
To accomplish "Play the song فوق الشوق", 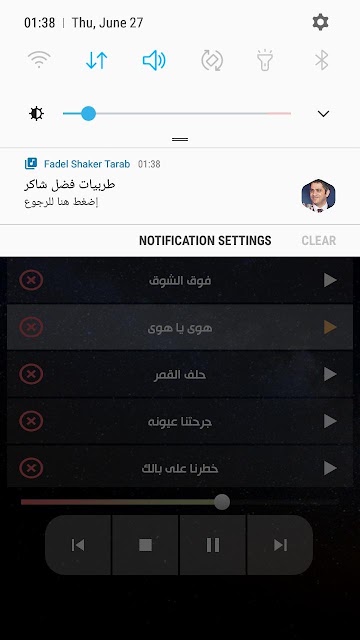I will [330, 280].
